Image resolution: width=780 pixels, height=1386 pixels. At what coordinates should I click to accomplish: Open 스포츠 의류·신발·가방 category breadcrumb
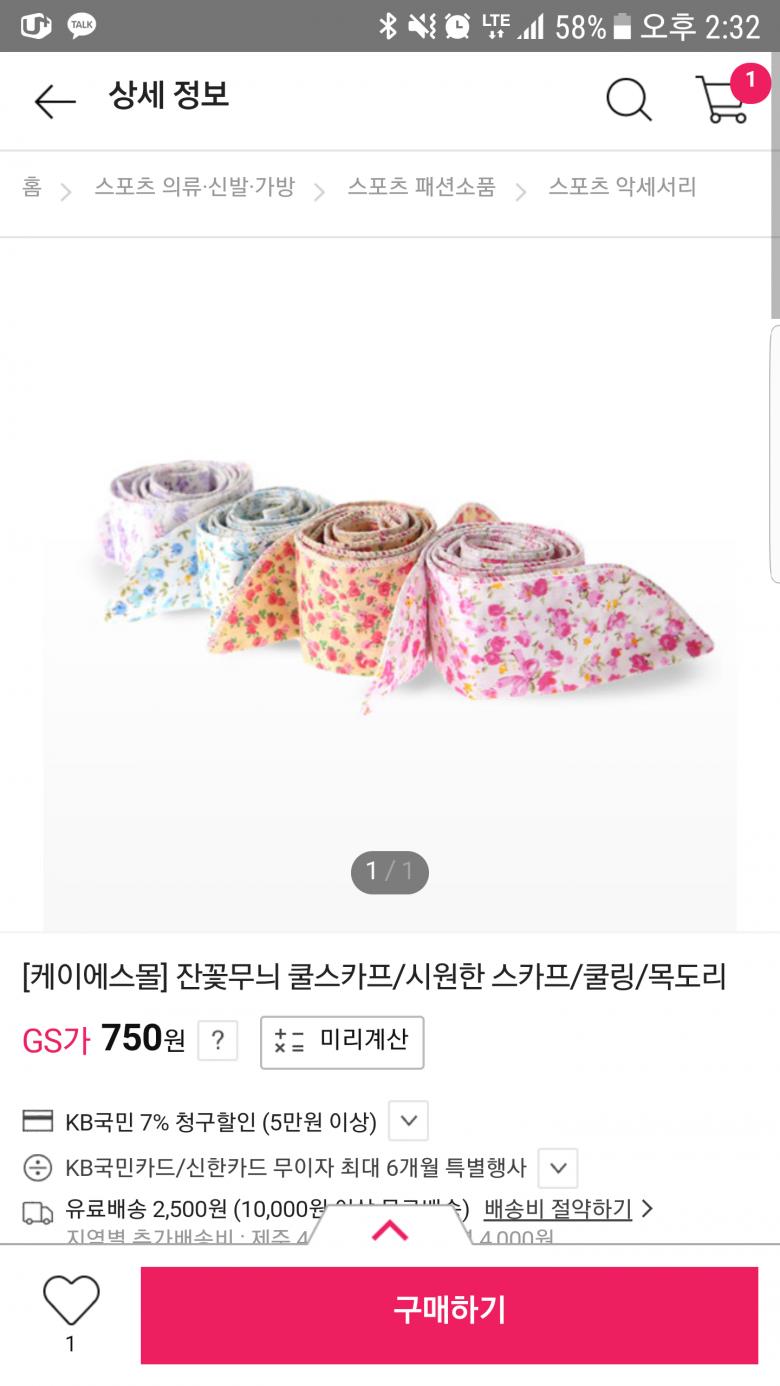[x=195, y=187]
